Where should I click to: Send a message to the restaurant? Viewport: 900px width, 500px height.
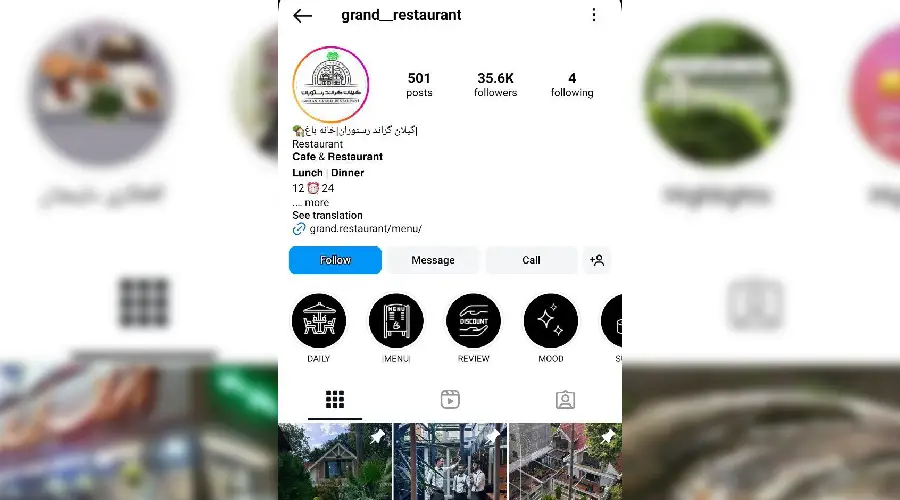[x=433, y=260]
